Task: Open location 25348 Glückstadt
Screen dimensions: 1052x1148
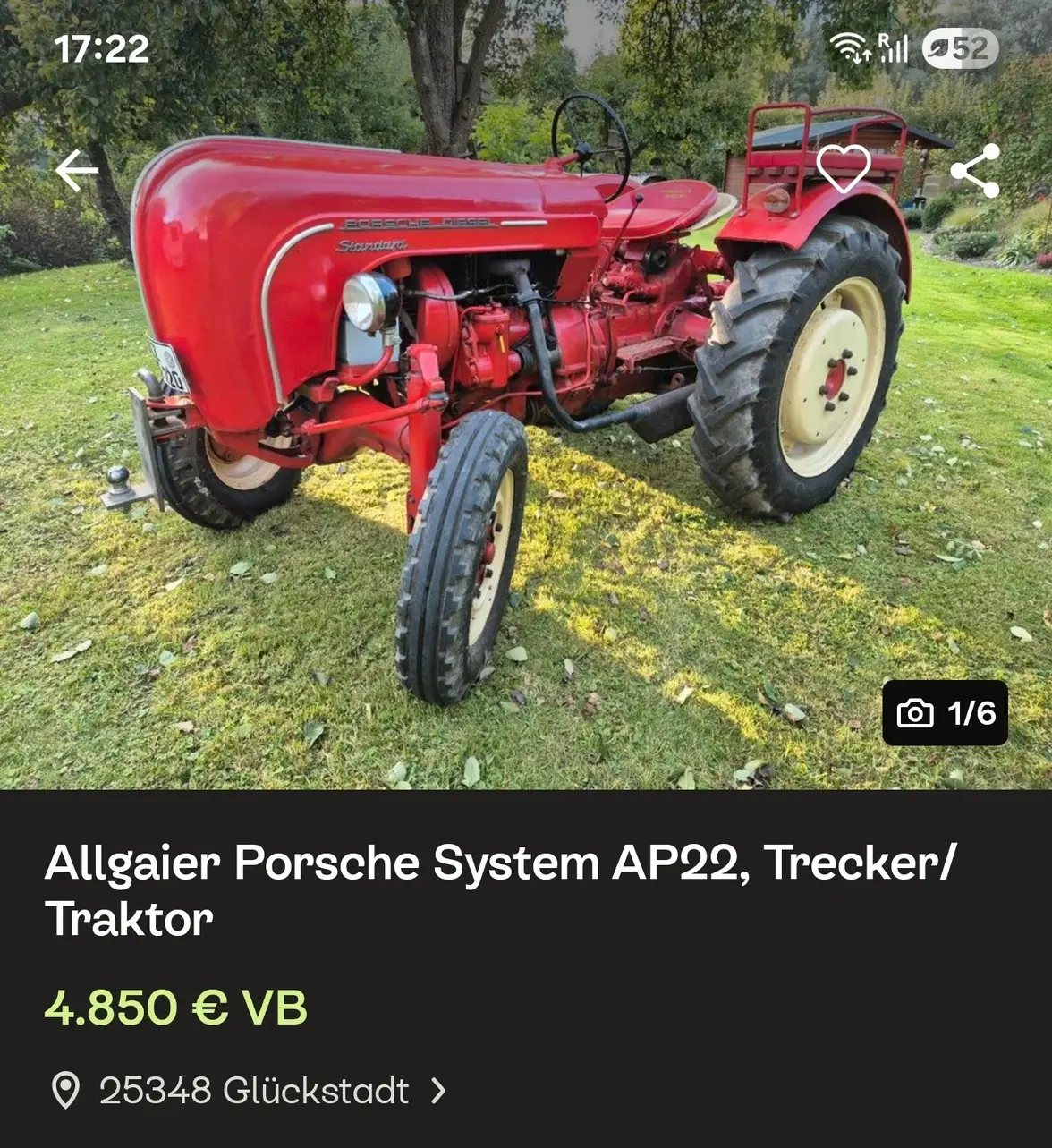Action: 253,1091
